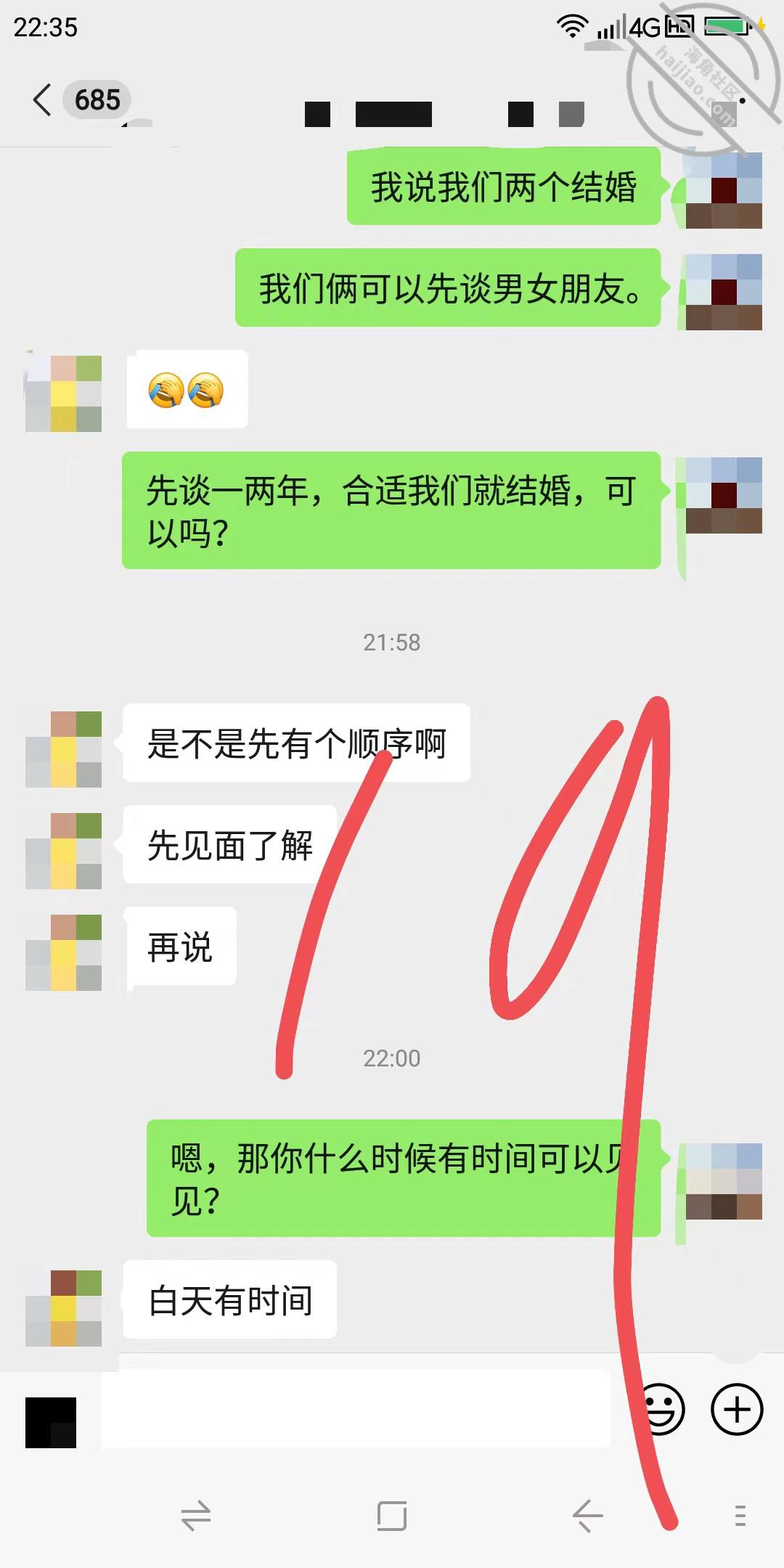Tap the system navigation back button
This screenshot has height=1568, width=784.
tap(588, 1516)
